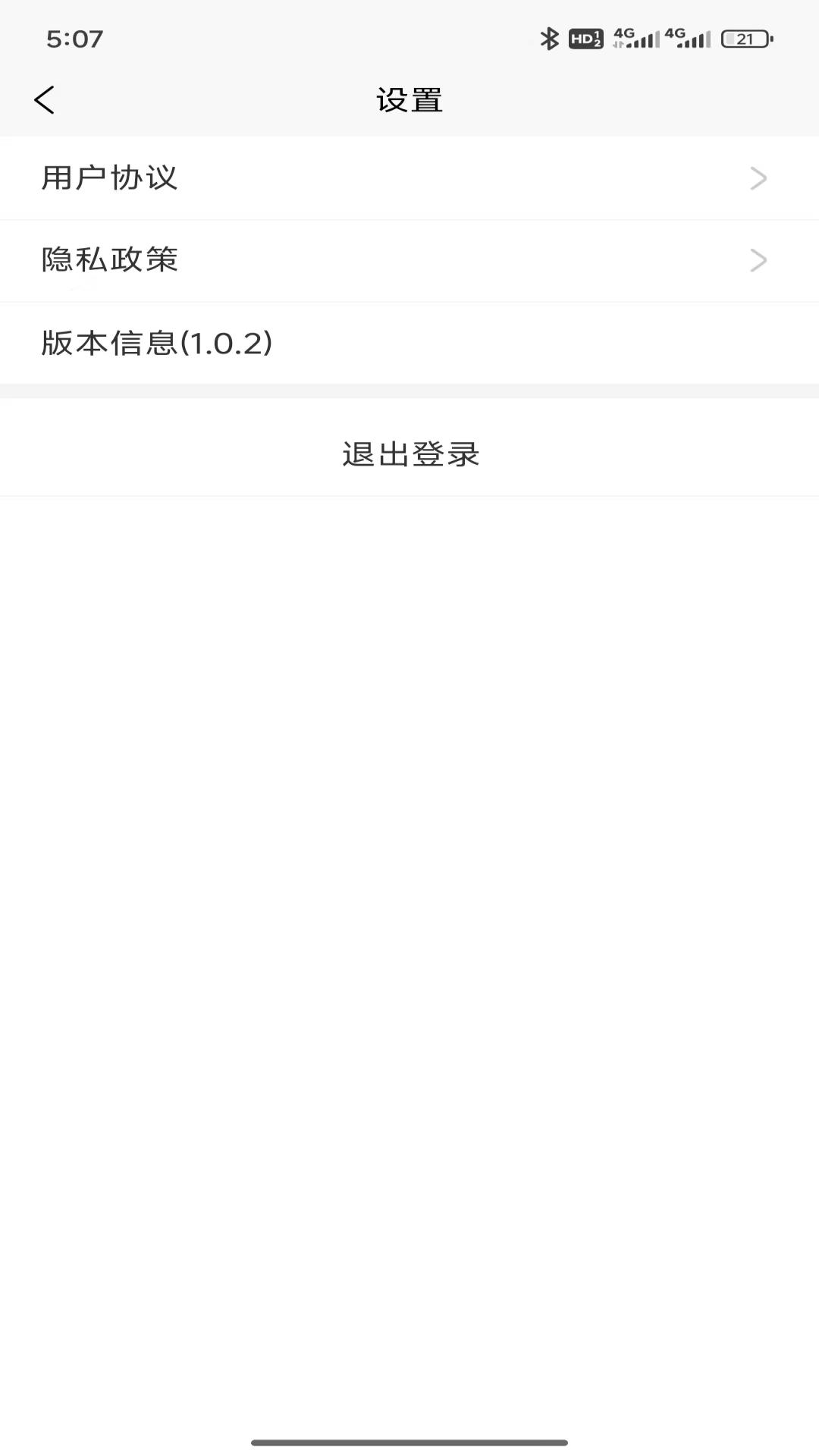Open the 用户协议 row

click(x=409, y=178)
